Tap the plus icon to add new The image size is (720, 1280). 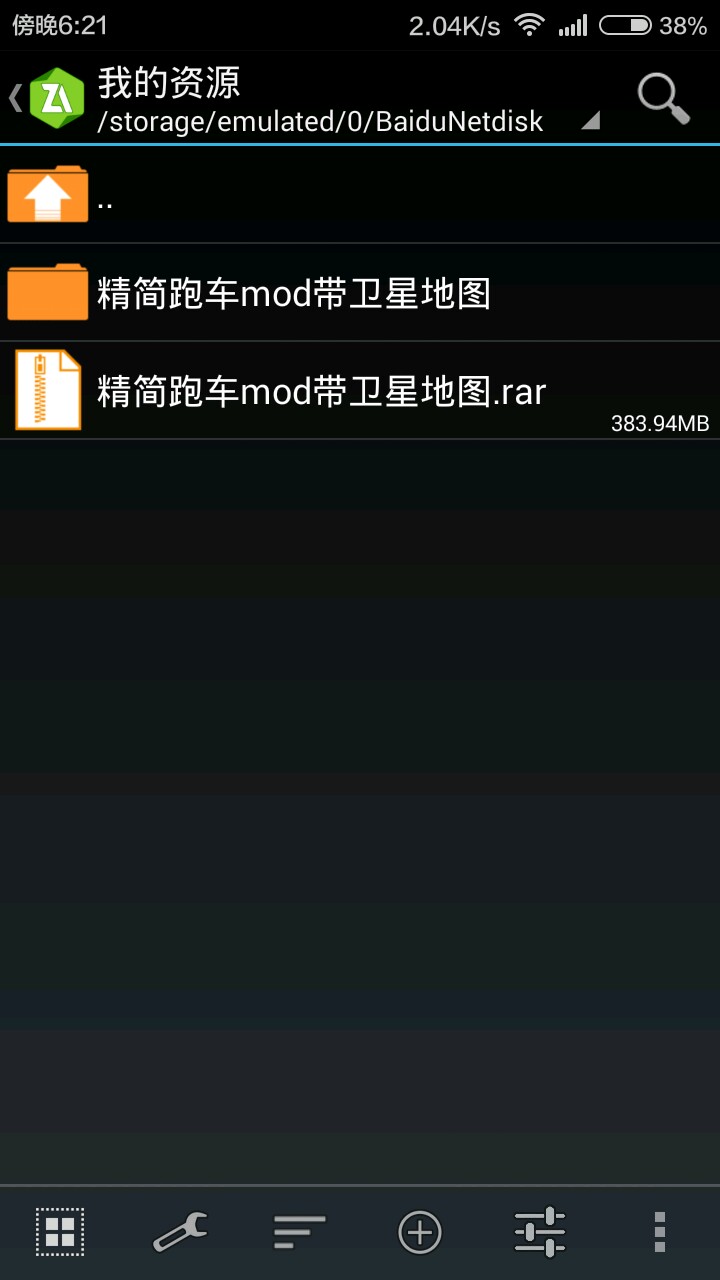pyautogui.click(x=420, y=1232)
